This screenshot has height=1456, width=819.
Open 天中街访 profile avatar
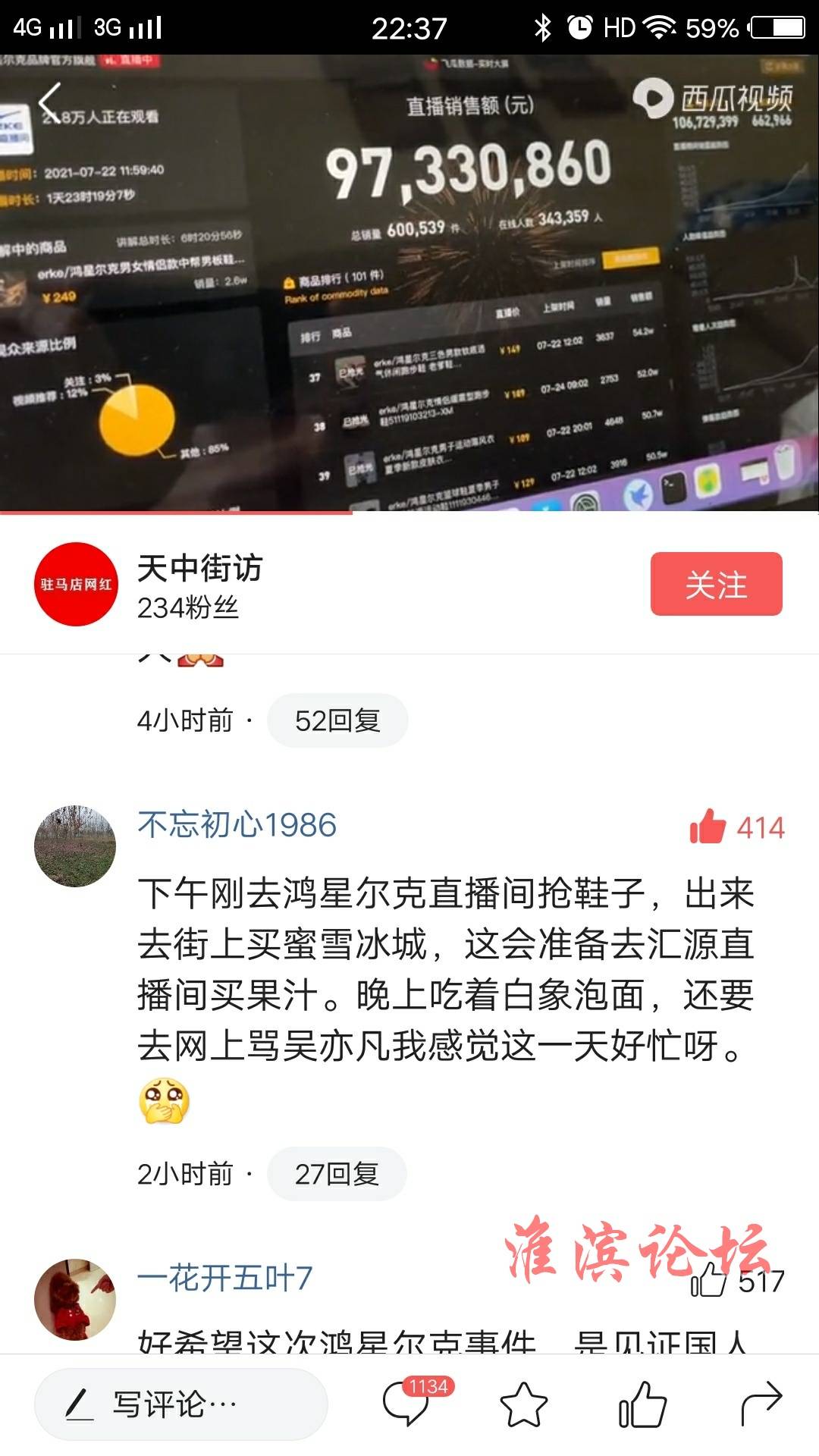click(76, 584)
